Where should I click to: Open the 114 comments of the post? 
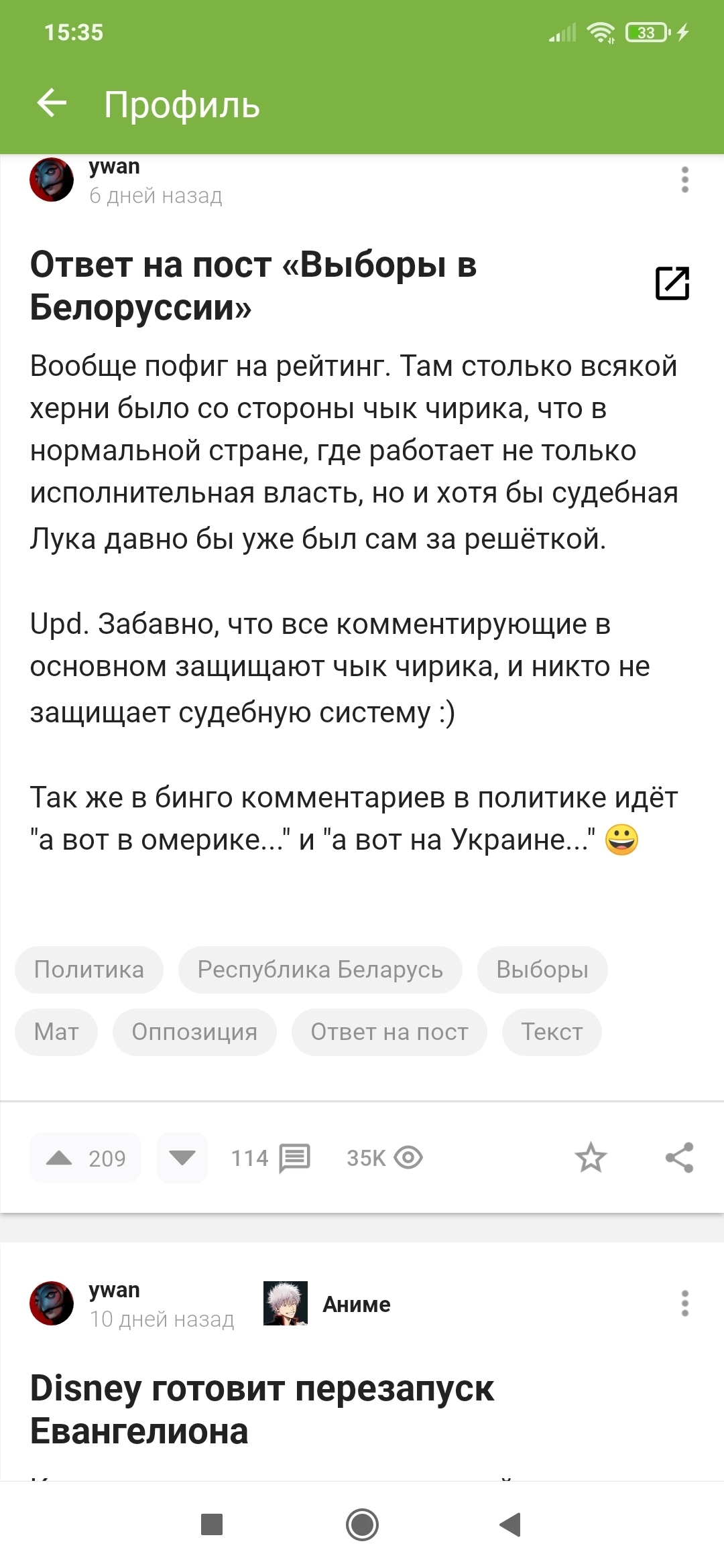coord(270,1158)
